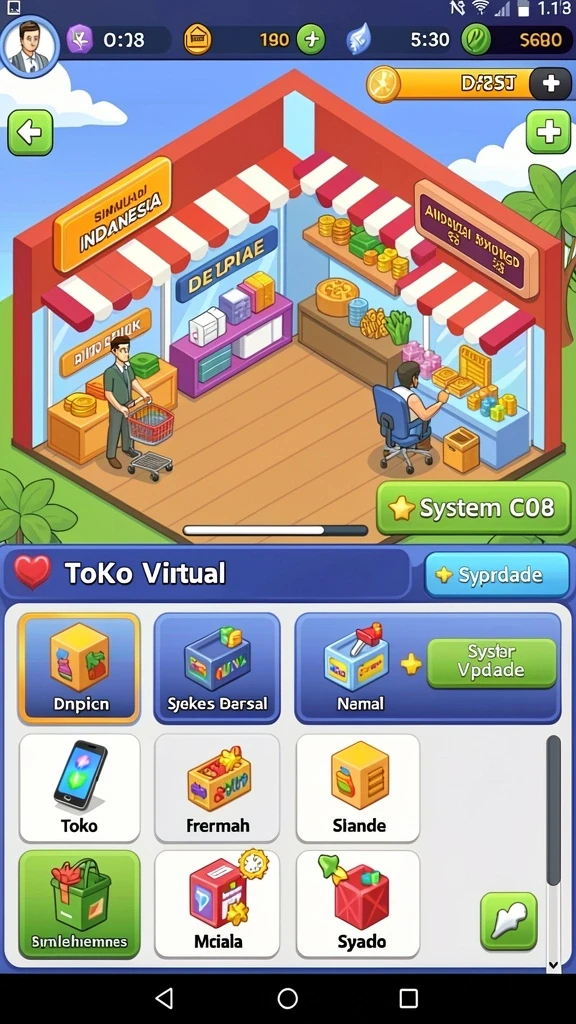
Task: Tap the System C08 button
Action: 474,508
